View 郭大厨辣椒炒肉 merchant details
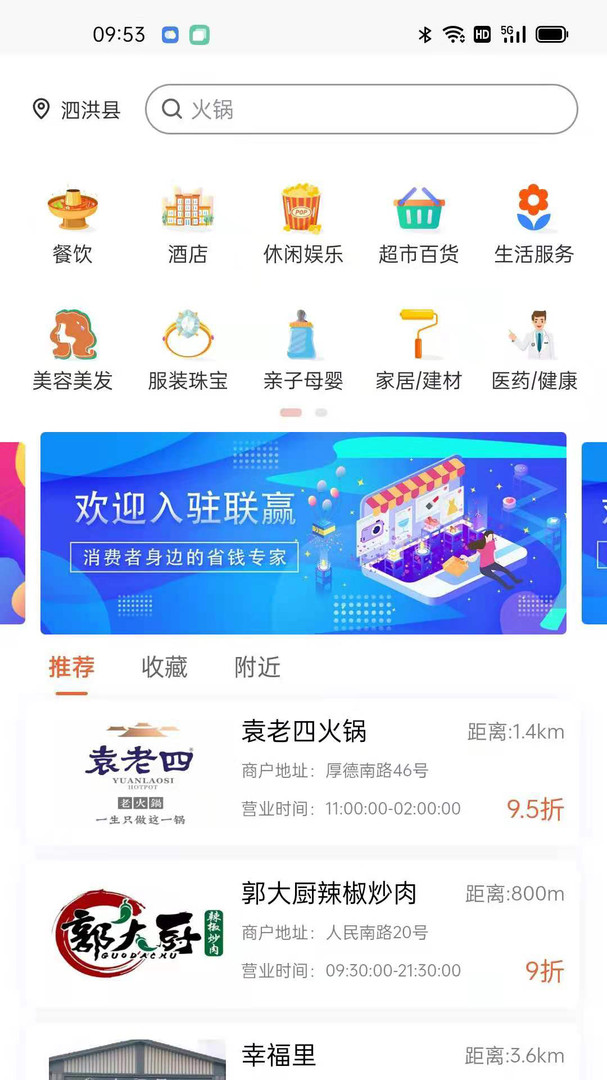The height and width of the screenshot is (1080, 607). coord(303,933)
